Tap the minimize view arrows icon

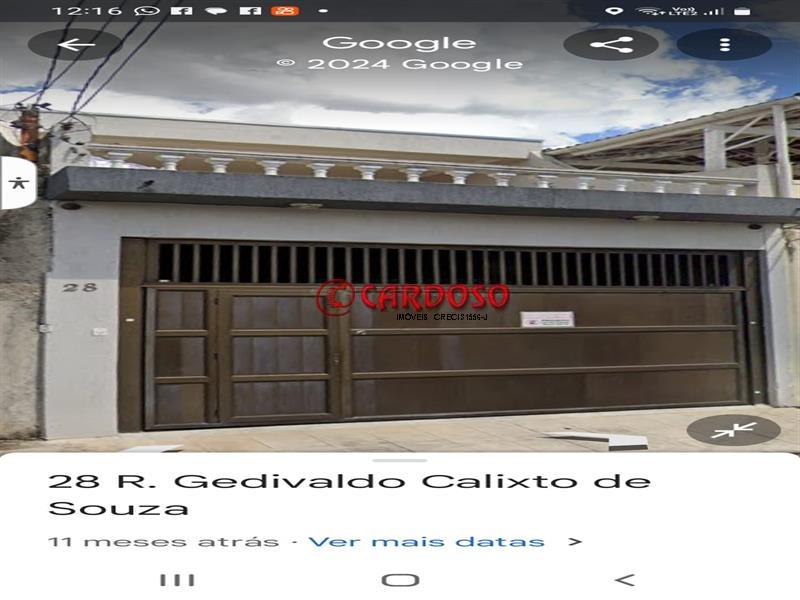pyautogui.click(x=733, y=430)
